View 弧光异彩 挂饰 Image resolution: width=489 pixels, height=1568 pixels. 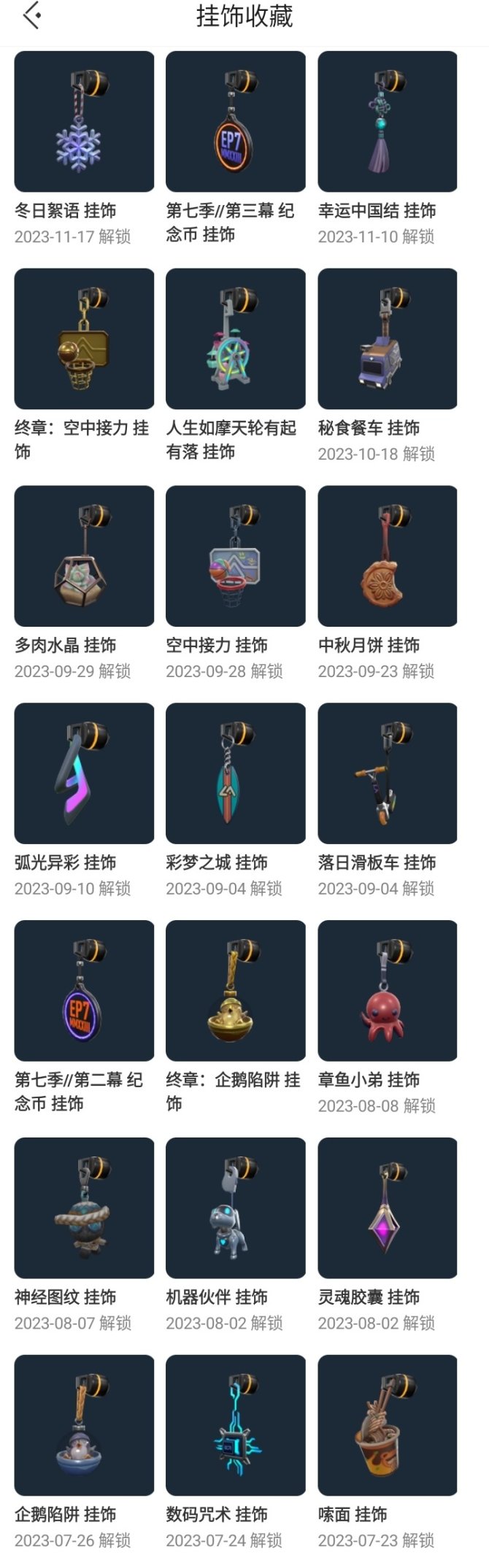[x=84, y=773]
